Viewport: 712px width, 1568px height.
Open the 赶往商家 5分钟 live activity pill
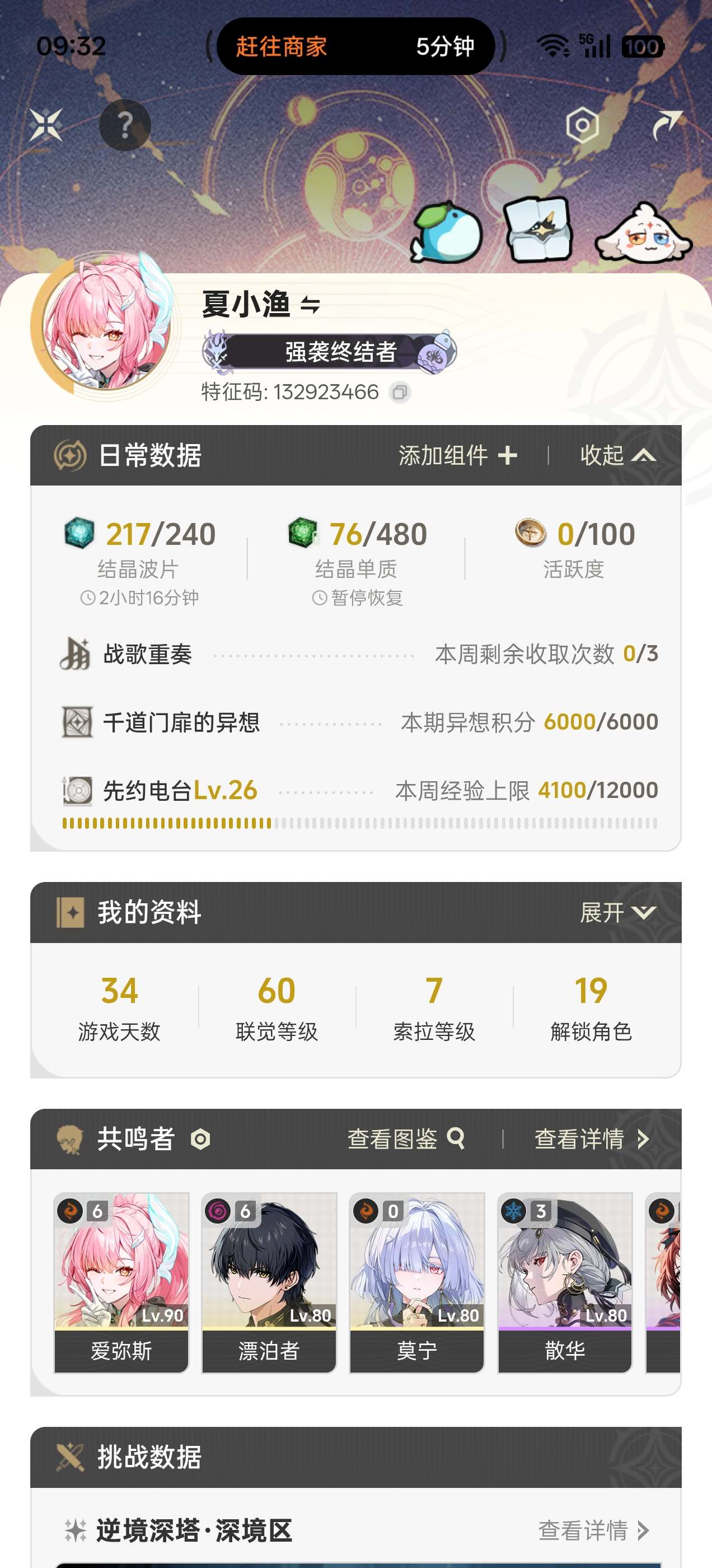click(355, 46)
